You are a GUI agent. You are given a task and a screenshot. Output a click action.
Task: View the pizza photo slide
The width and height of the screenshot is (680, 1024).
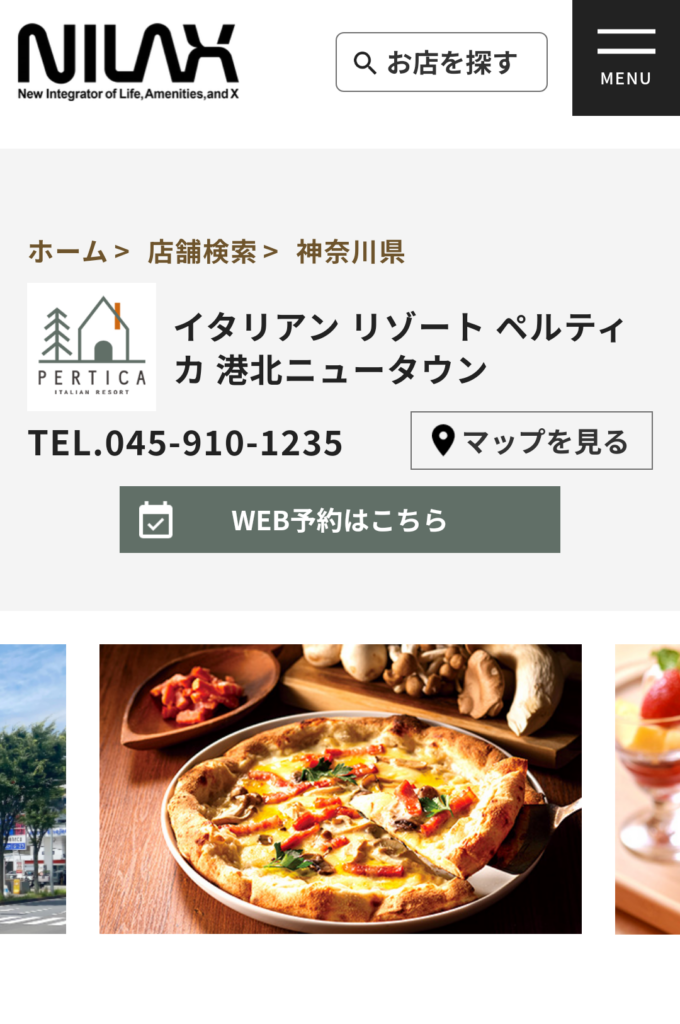[340, 788]
